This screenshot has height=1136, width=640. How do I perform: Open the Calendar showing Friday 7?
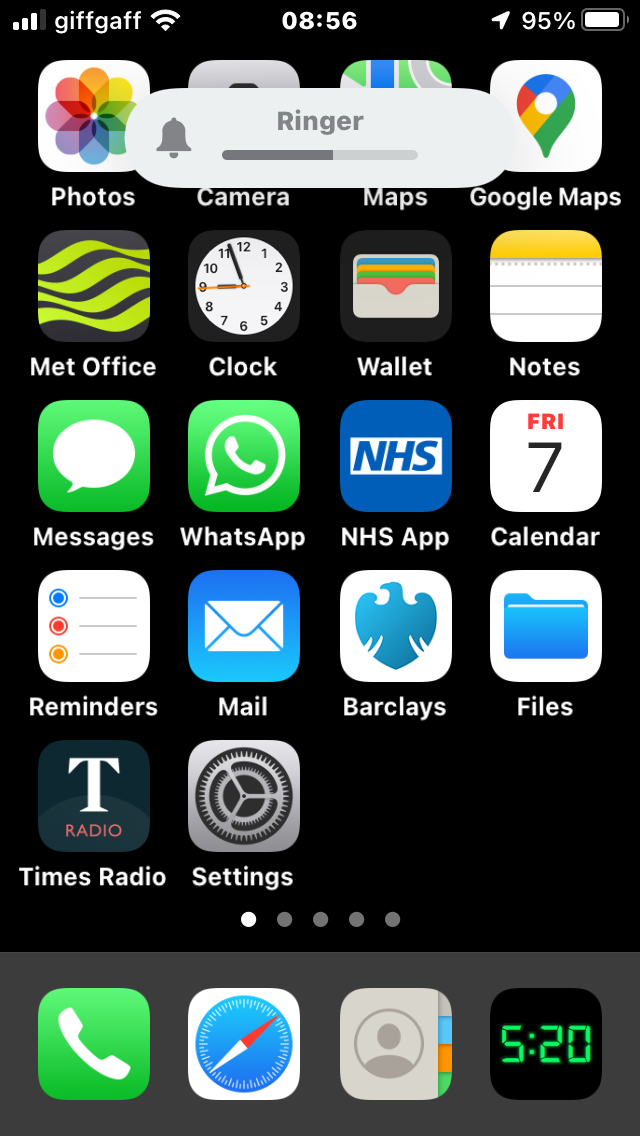(546, 456)
